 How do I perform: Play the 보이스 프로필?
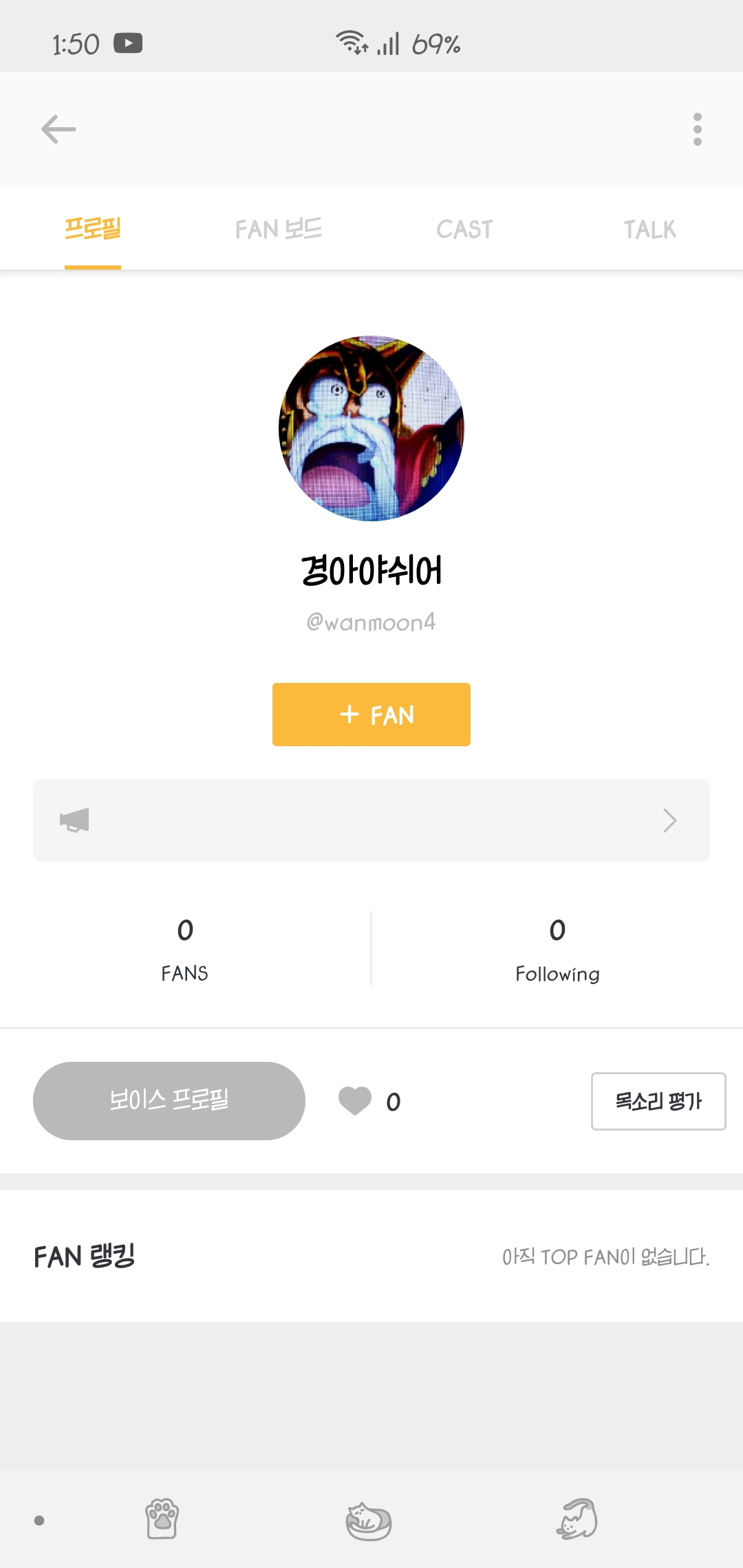pos(169,1100)
